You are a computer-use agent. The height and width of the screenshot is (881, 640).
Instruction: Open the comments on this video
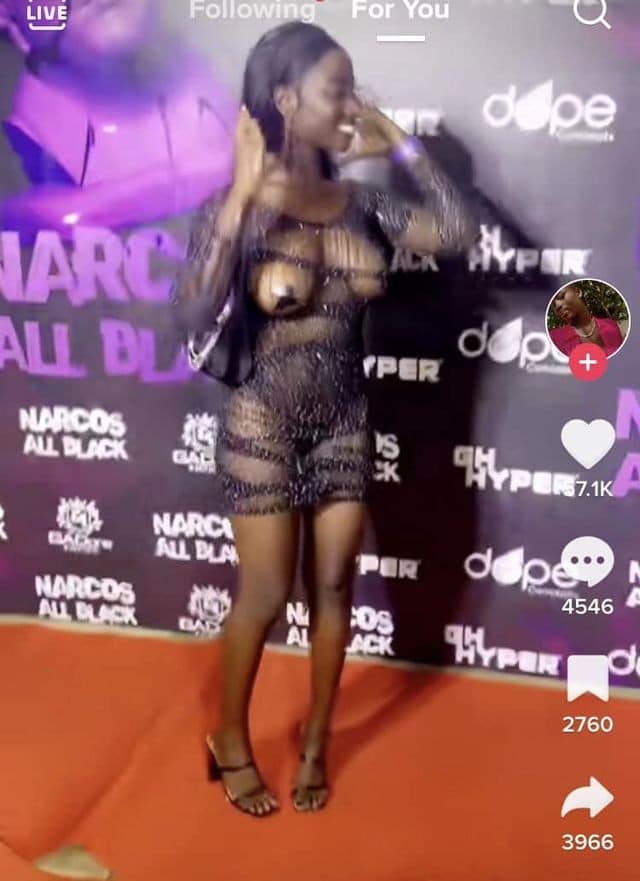click(588, 561)
